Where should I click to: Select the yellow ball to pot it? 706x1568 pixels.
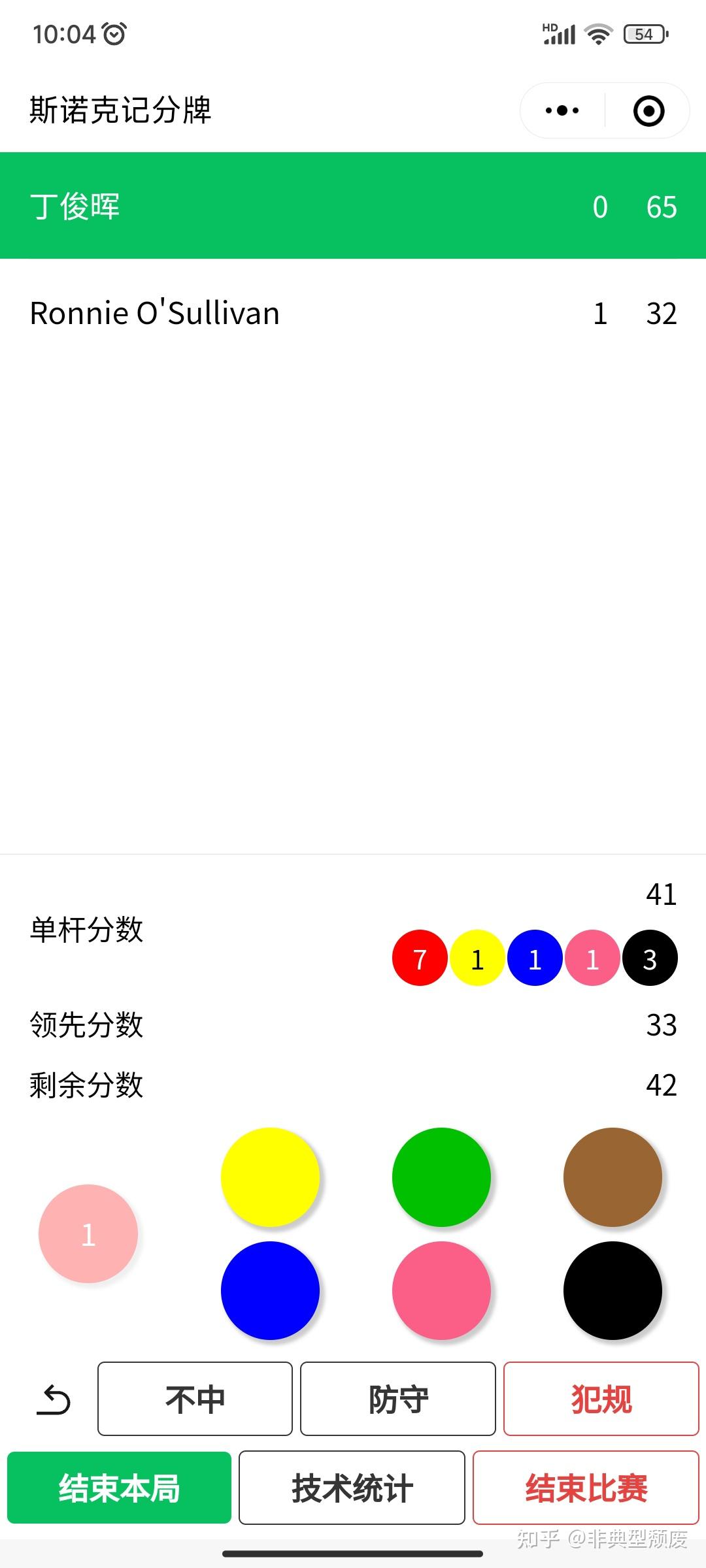pyautogui.click(x=270, y=1176)
